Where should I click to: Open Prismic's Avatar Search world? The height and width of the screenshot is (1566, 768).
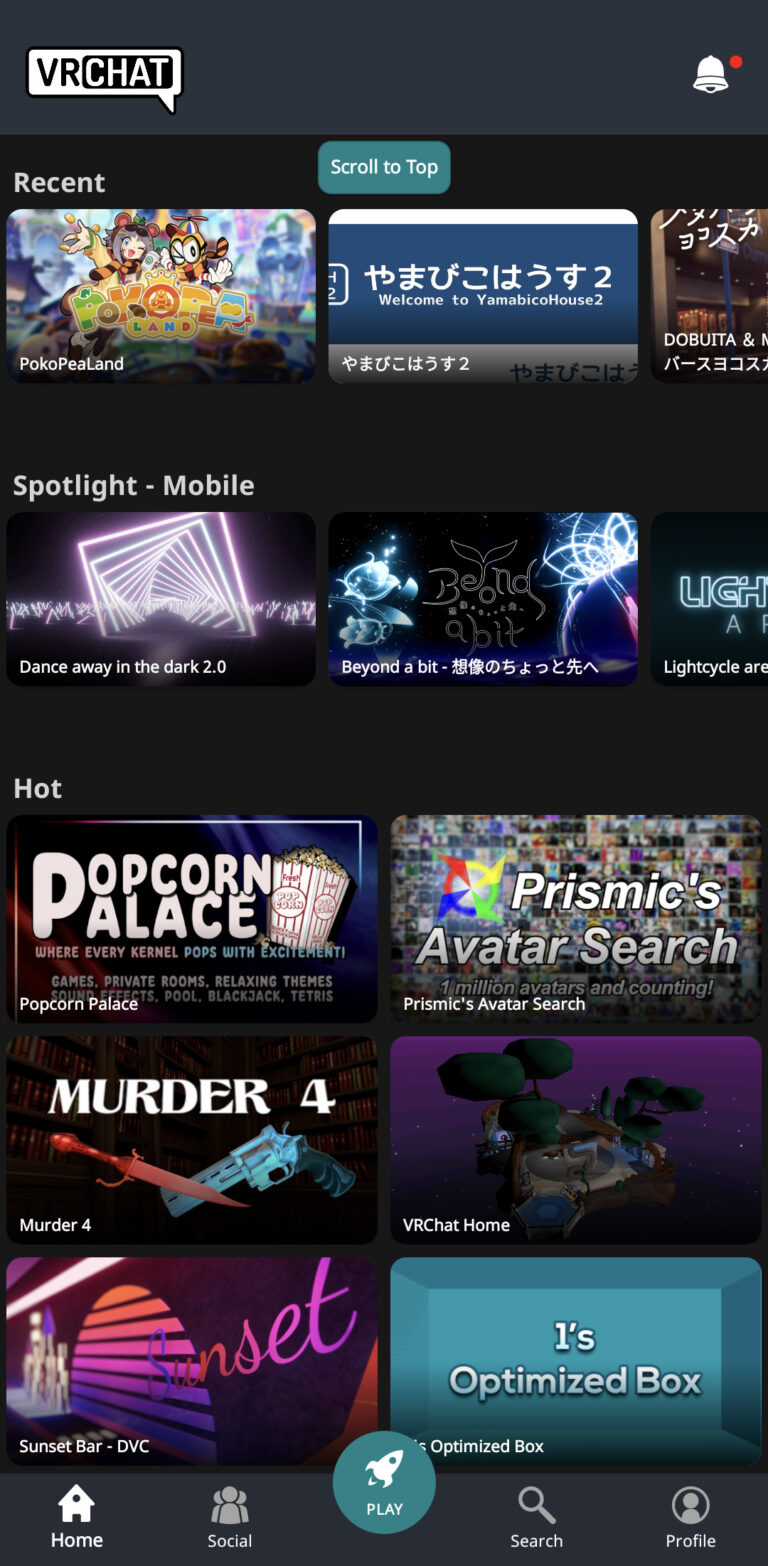[x=576, y=918]
